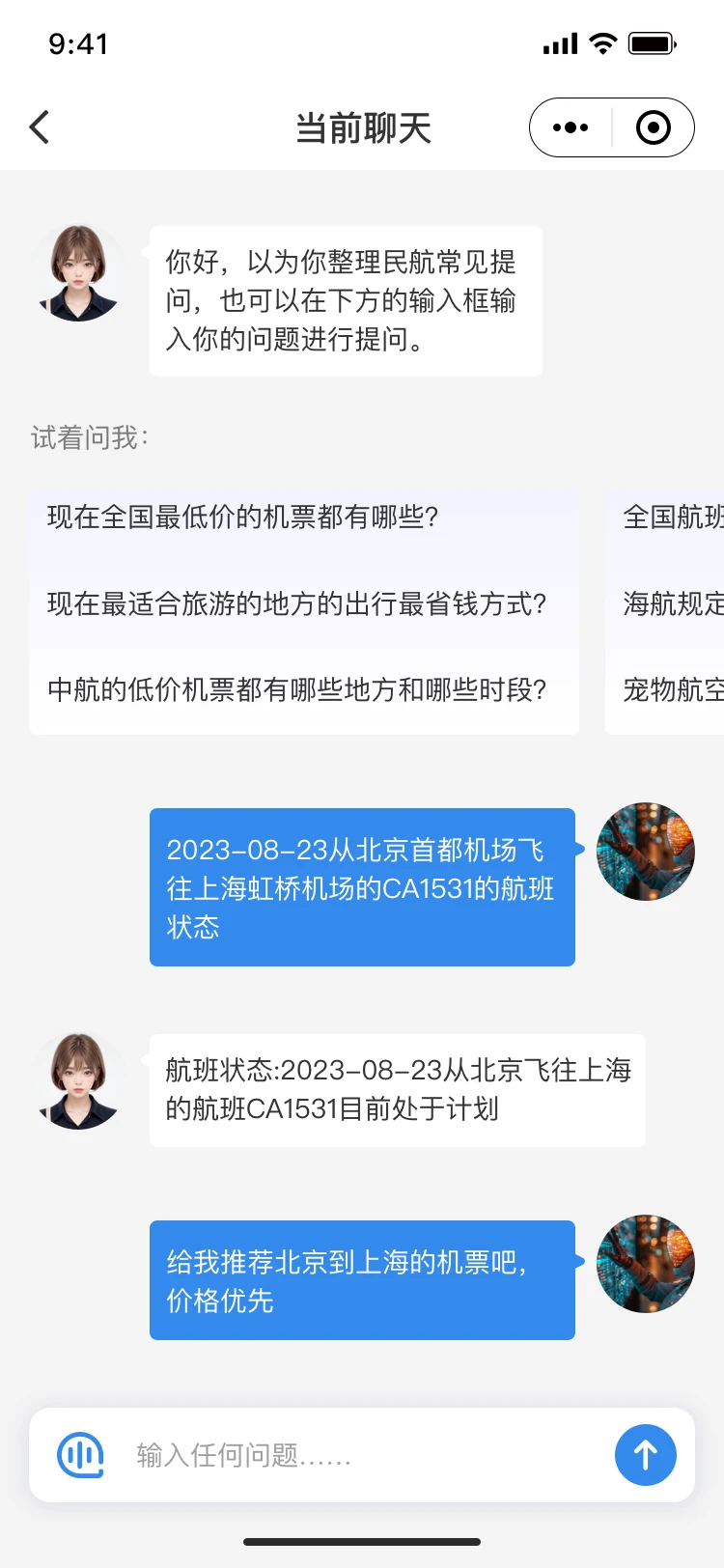This screenshot has width=724, height=1568.
Task: Go back using the top-left arrow
Action: (40, 127)
